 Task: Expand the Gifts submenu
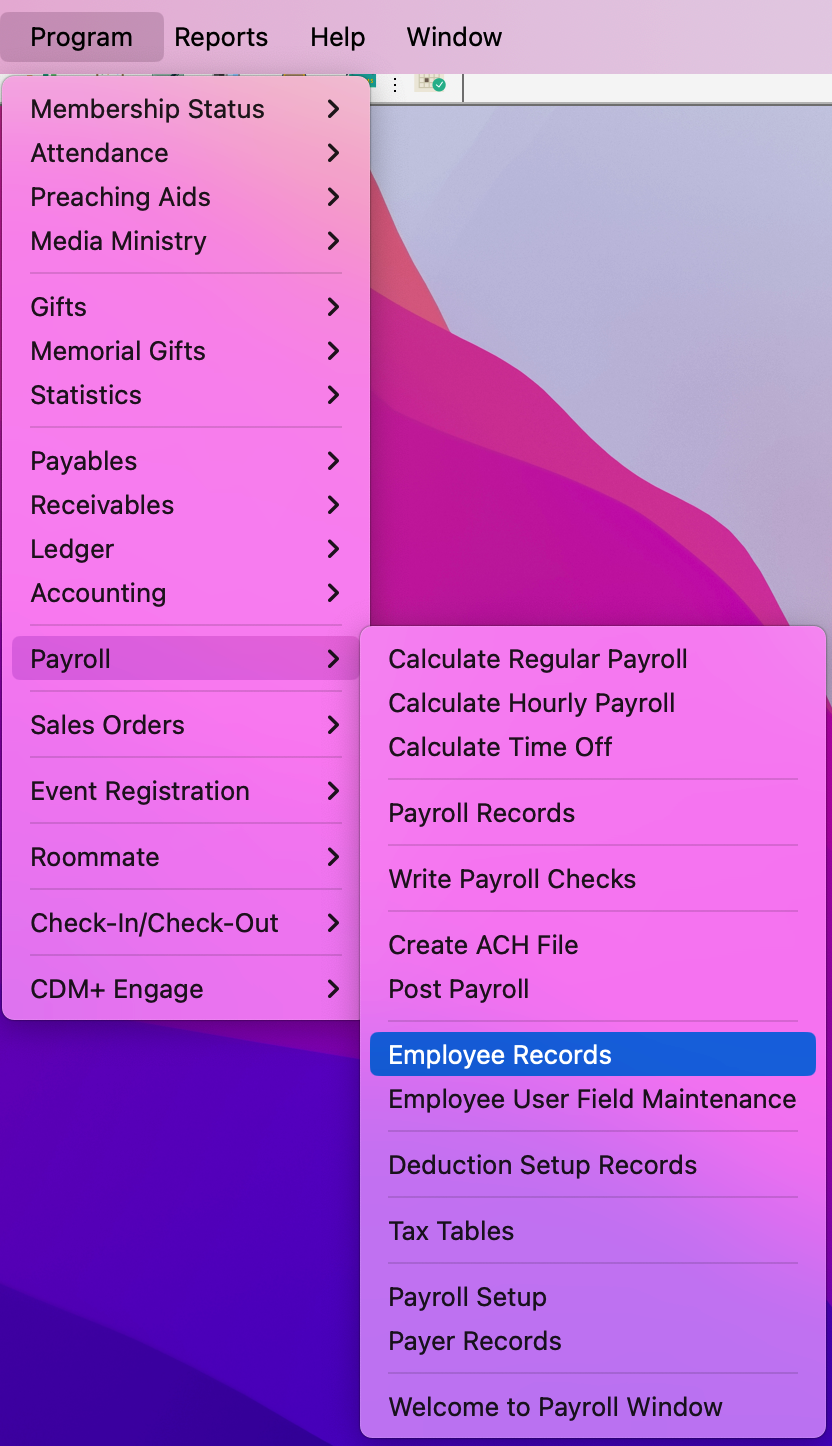[x=185, y=307]
